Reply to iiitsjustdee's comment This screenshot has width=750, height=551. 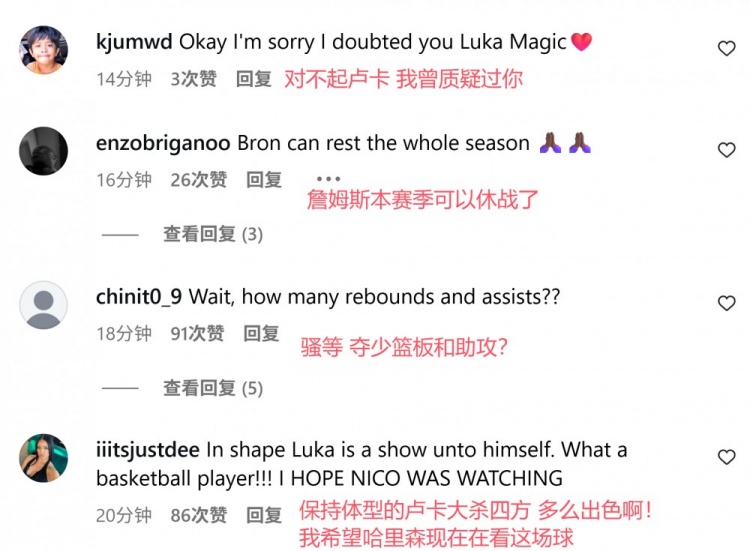click(x=264, y=516)
